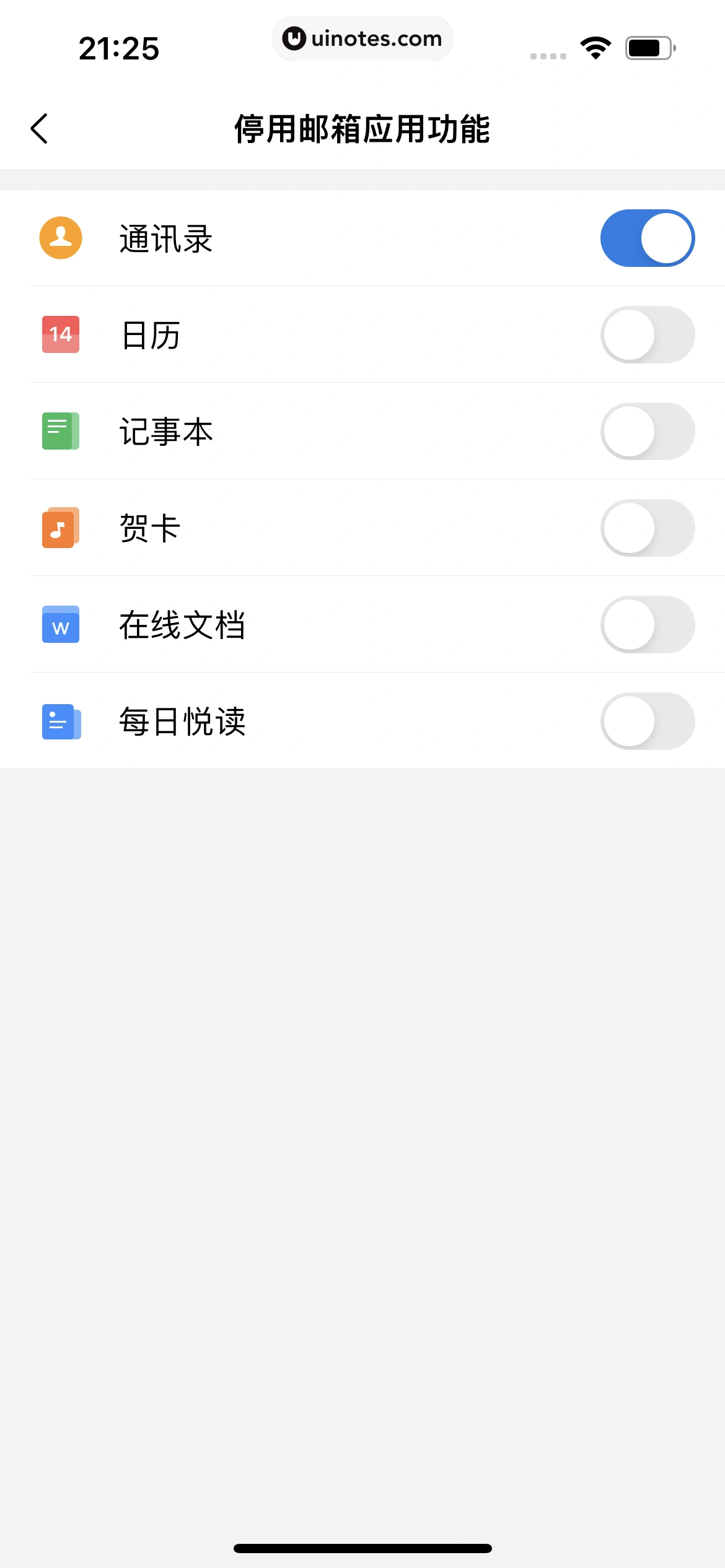Tap the home indicator bar
This screenshot has width=725, height=1568.
coord(362,1549)
